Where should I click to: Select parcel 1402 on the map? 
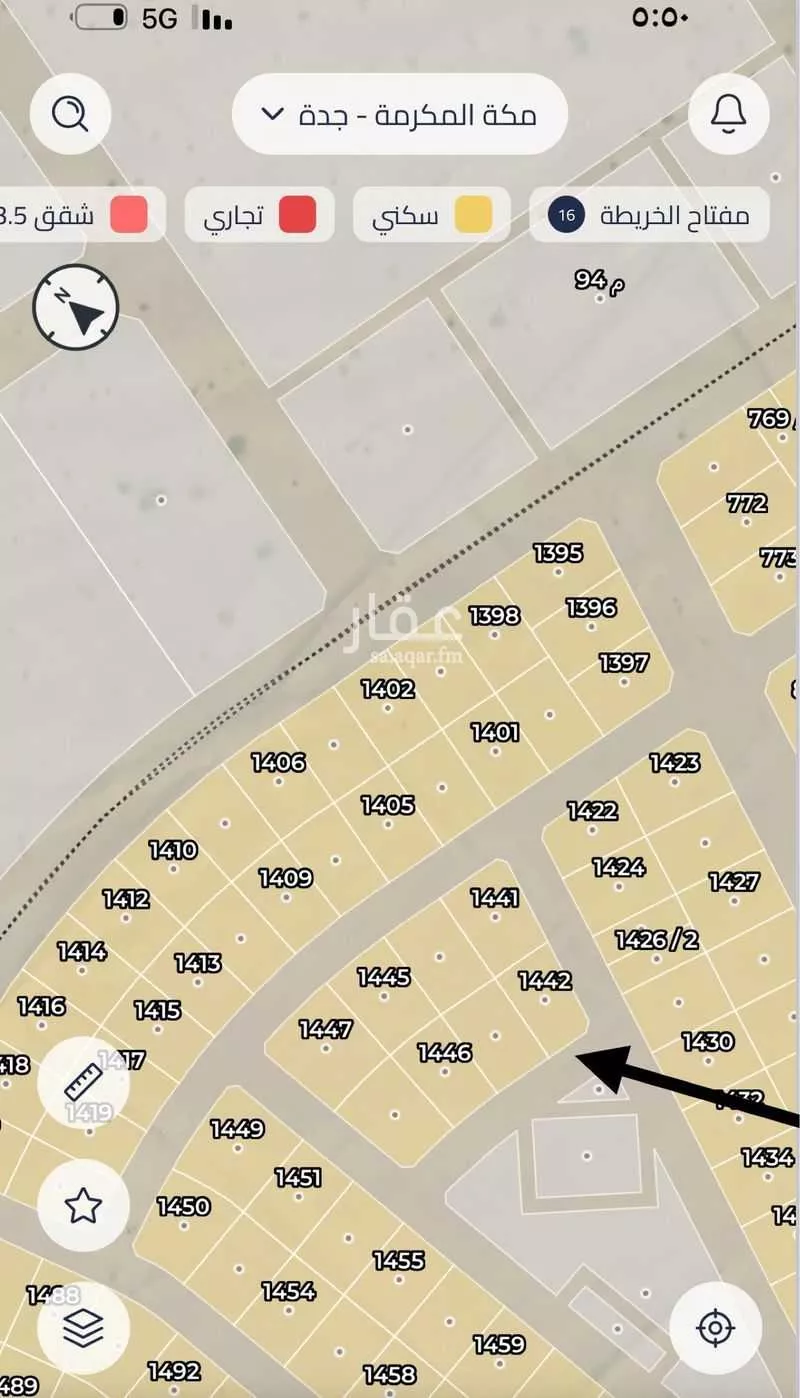click(388, 689)
